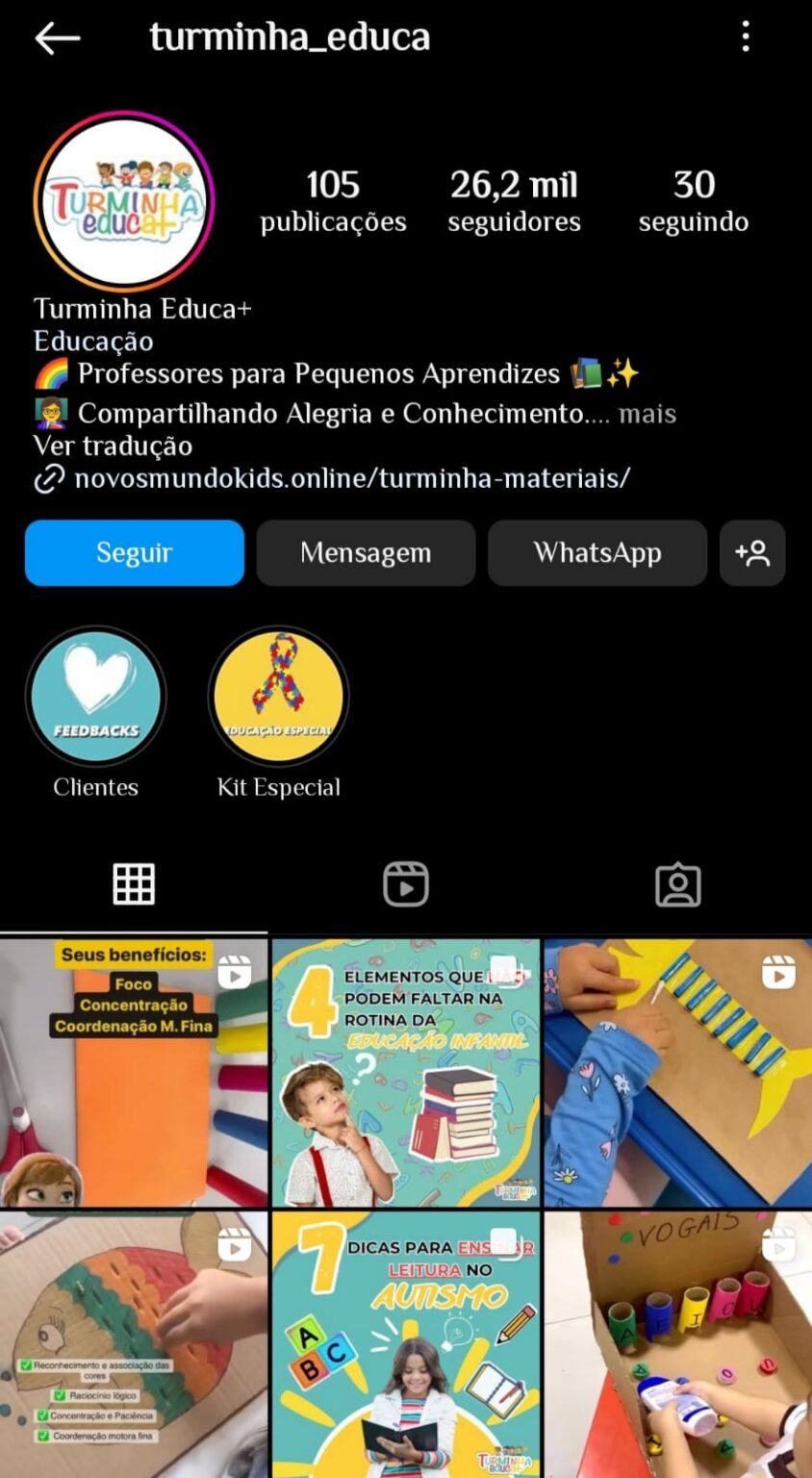Tap Ver tradução to translate bio
Viewport: 812px width, 1478px height.
pyautogui.click(x=113, y=446)
